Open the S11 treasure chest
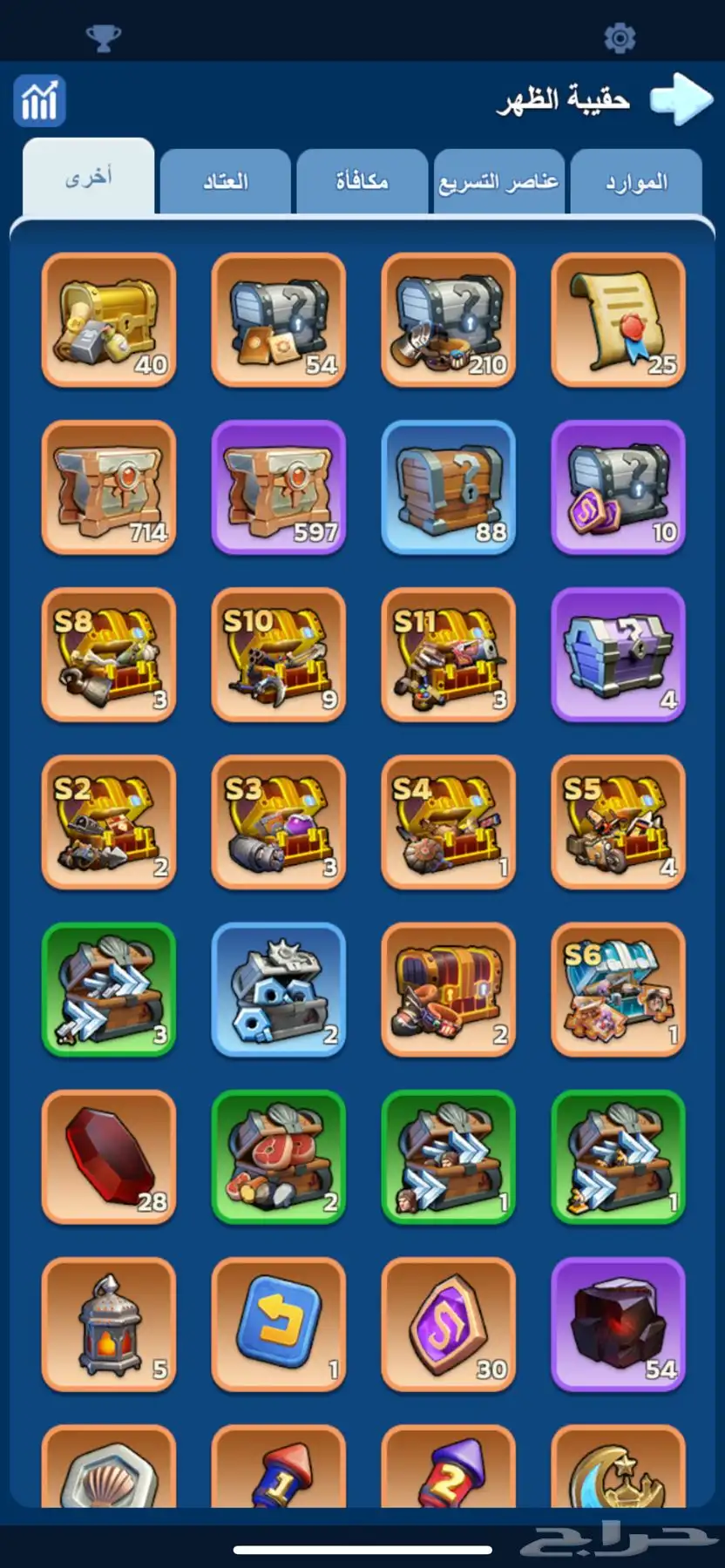The height and width of the screenshot is (1568, 725). point(448,654)
